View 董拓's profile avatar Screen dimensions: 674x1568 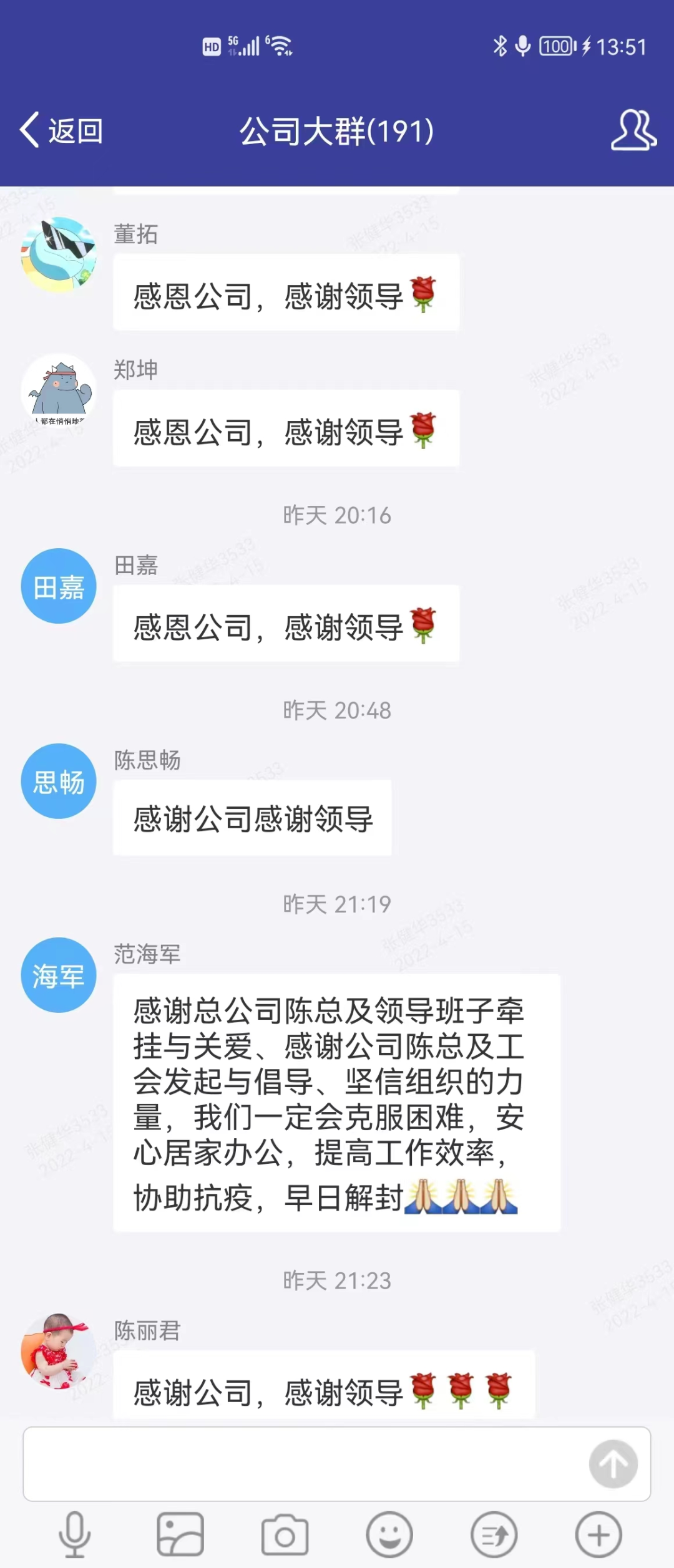[x=59, y=254]
